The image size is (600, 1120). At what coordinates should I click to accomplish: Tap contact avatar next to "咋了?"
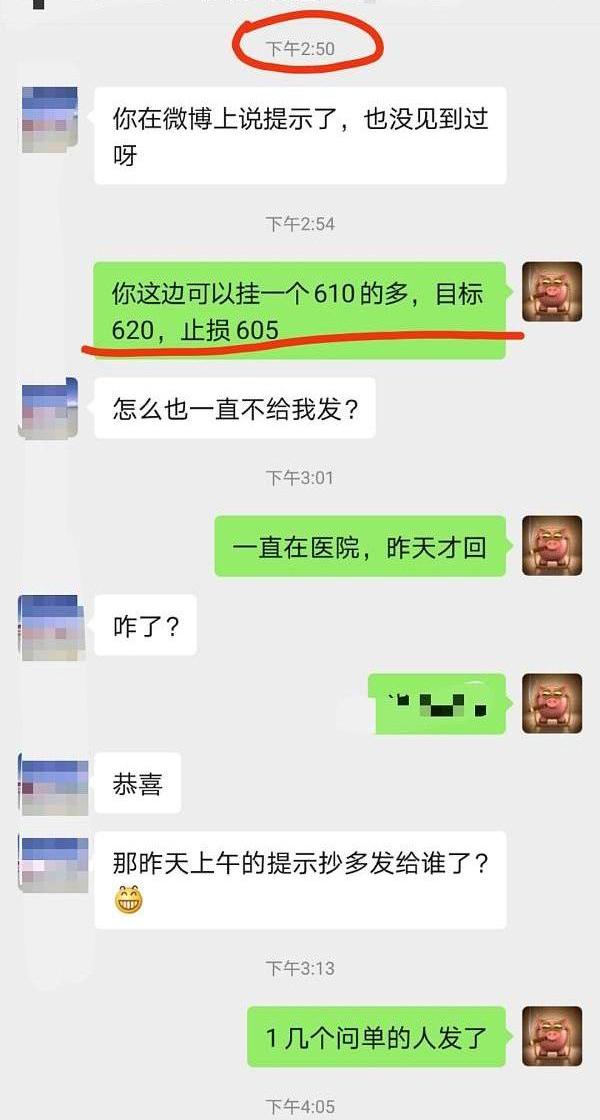[49, 626]
